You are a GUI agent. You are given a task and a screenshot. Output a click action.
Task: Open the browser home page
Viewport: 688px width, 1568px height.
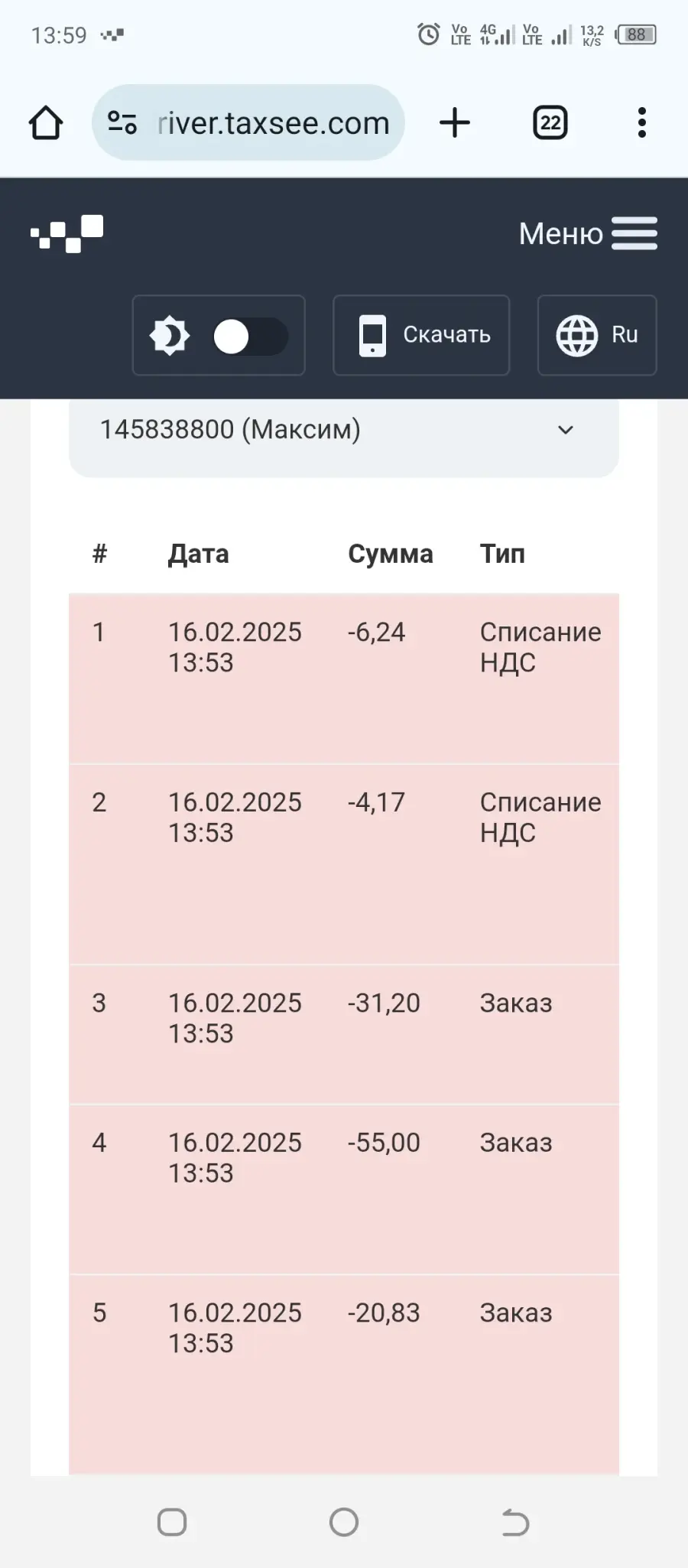click(46, 123)
